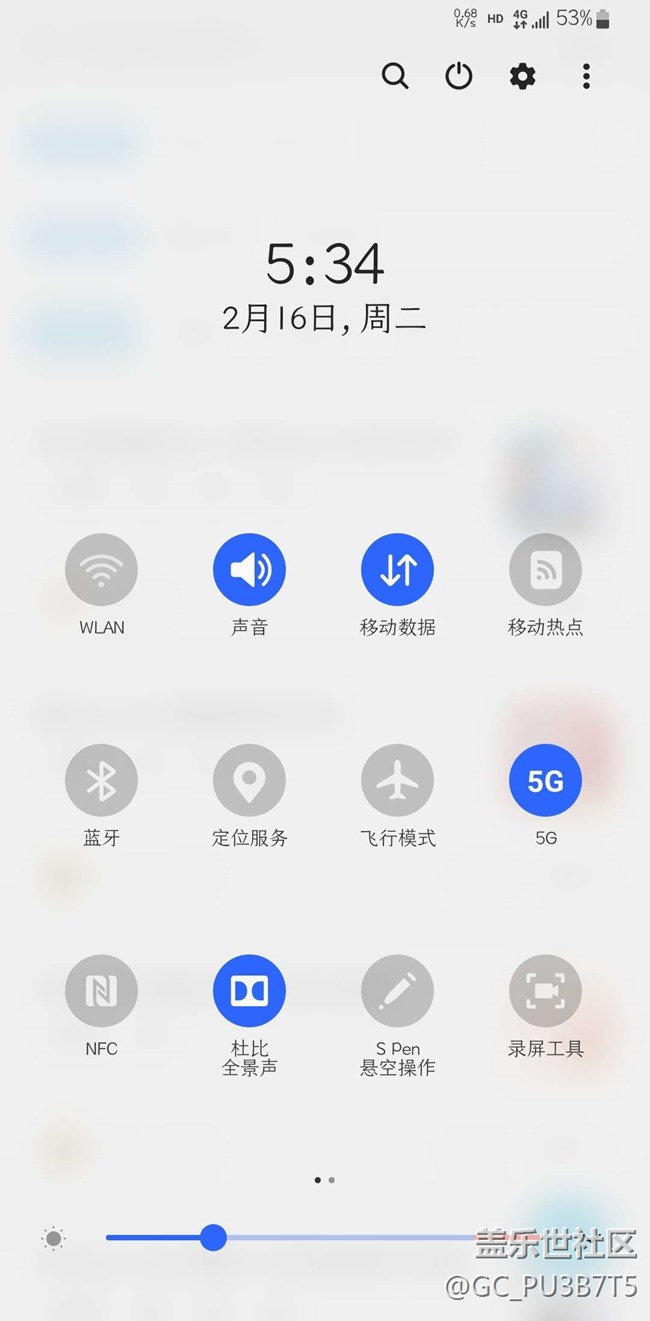Open the quick panel search
Viewport: 650px width, 1321px height.
[395, 76]
